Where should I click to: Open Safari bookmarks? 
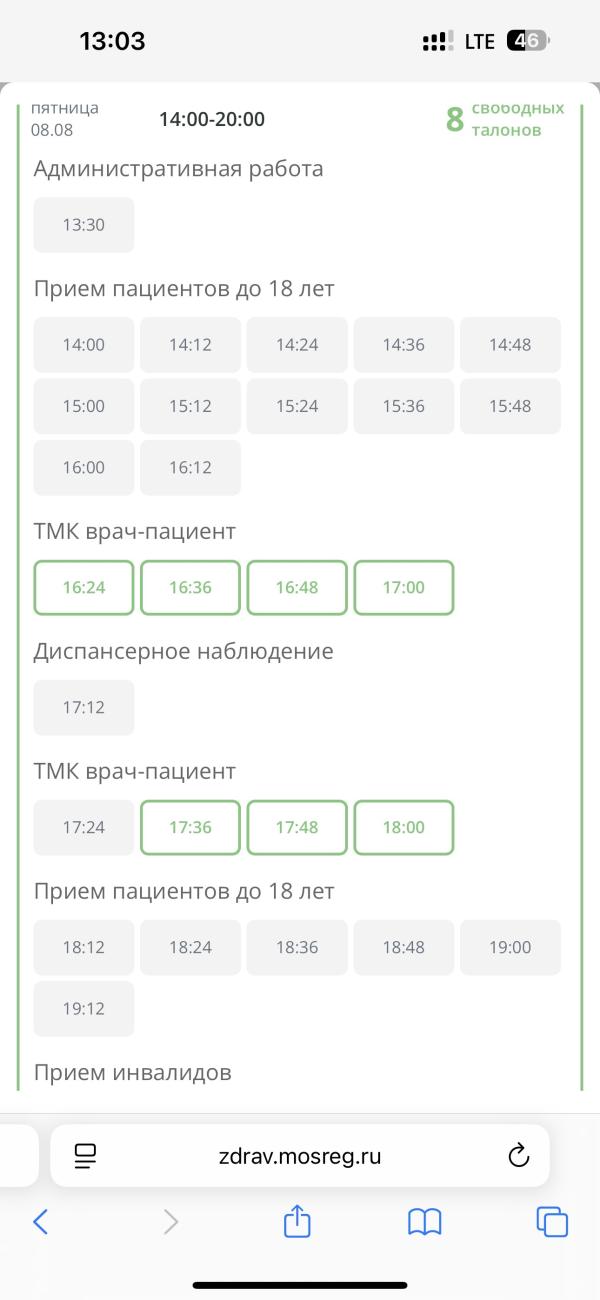pos(425,1221)
